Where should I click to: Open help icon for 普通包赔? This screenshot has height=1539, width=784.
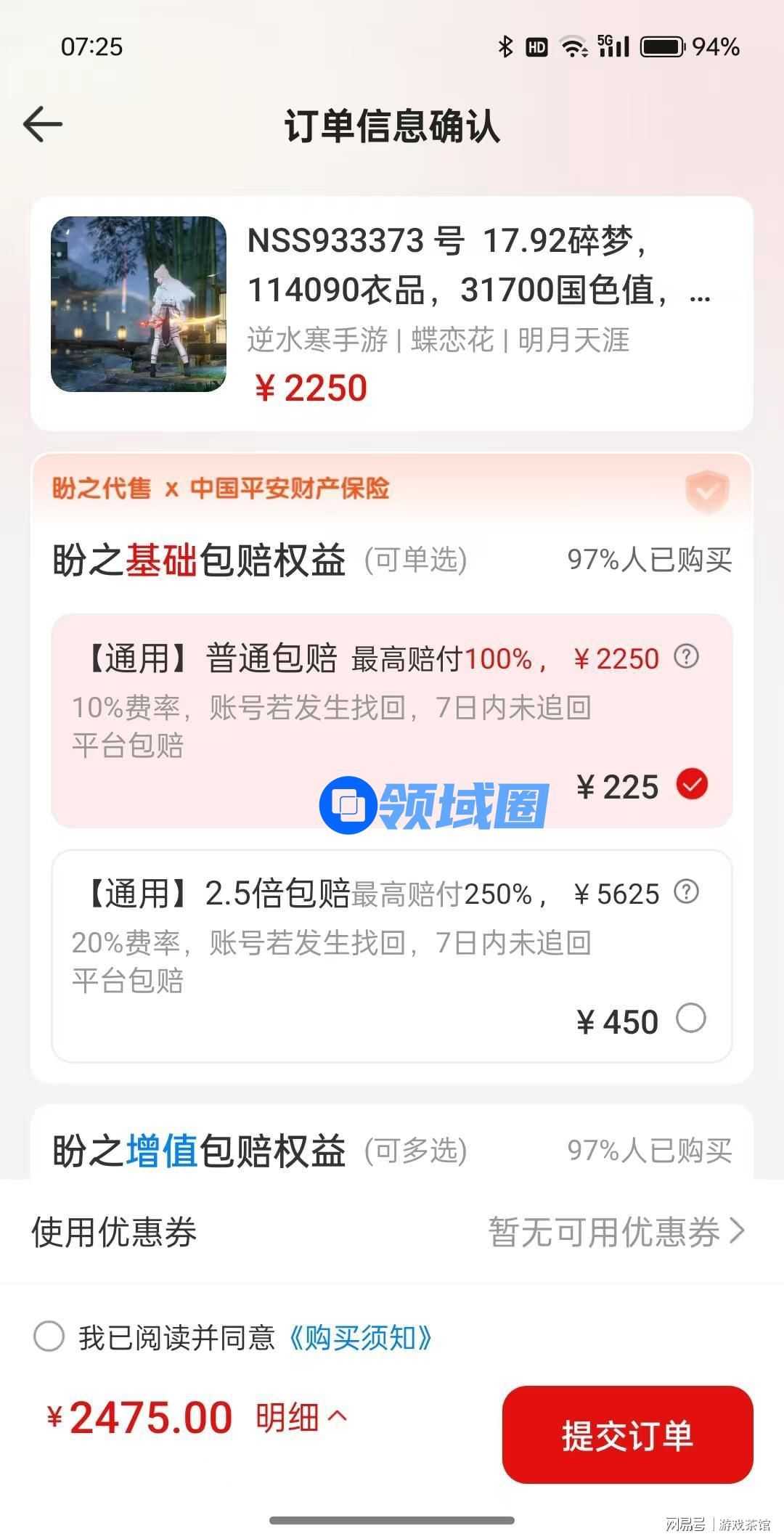686,657
